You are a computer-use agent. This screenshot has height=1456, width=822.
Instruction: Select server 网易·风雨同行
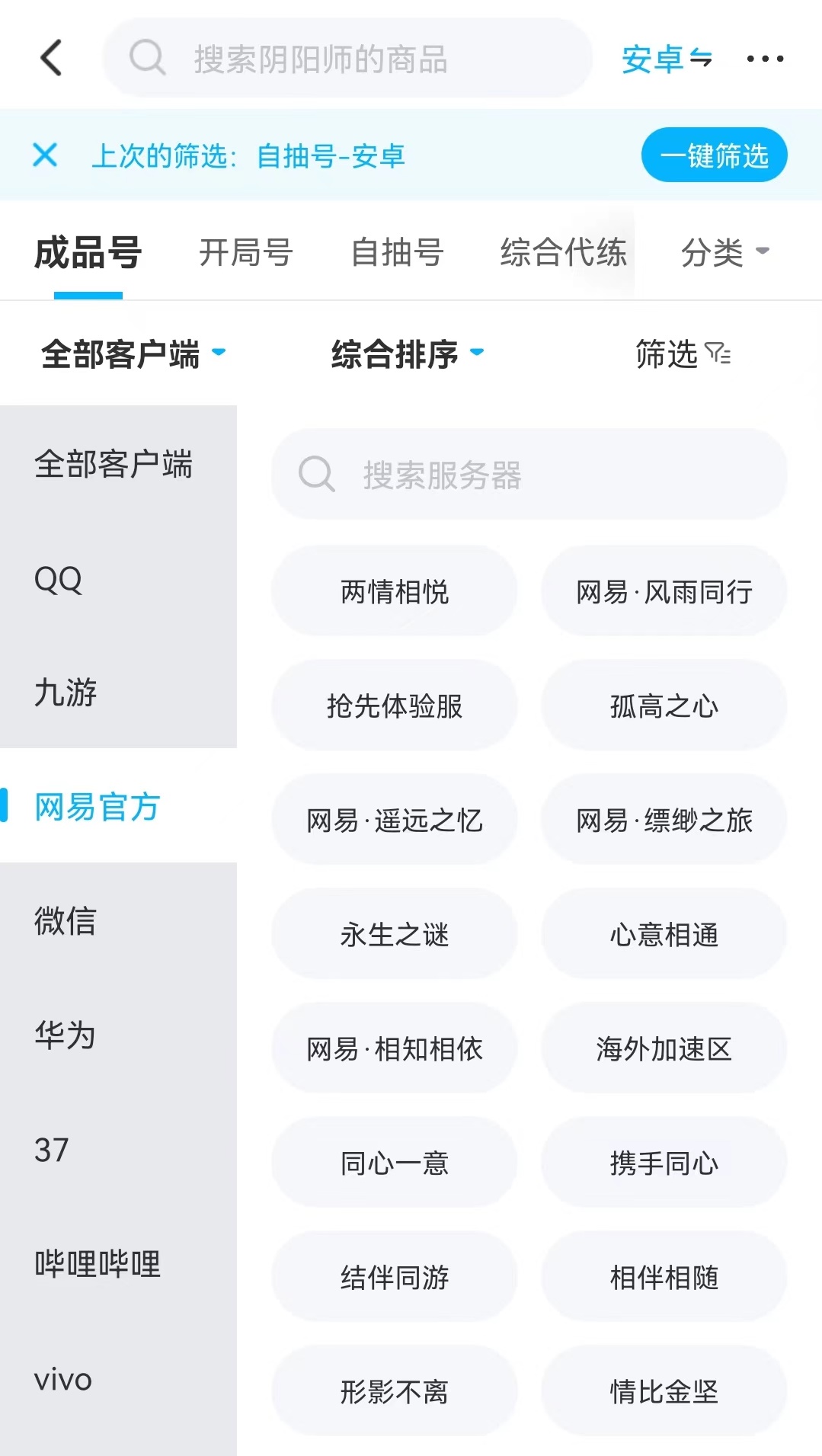(x=664, y=591)
